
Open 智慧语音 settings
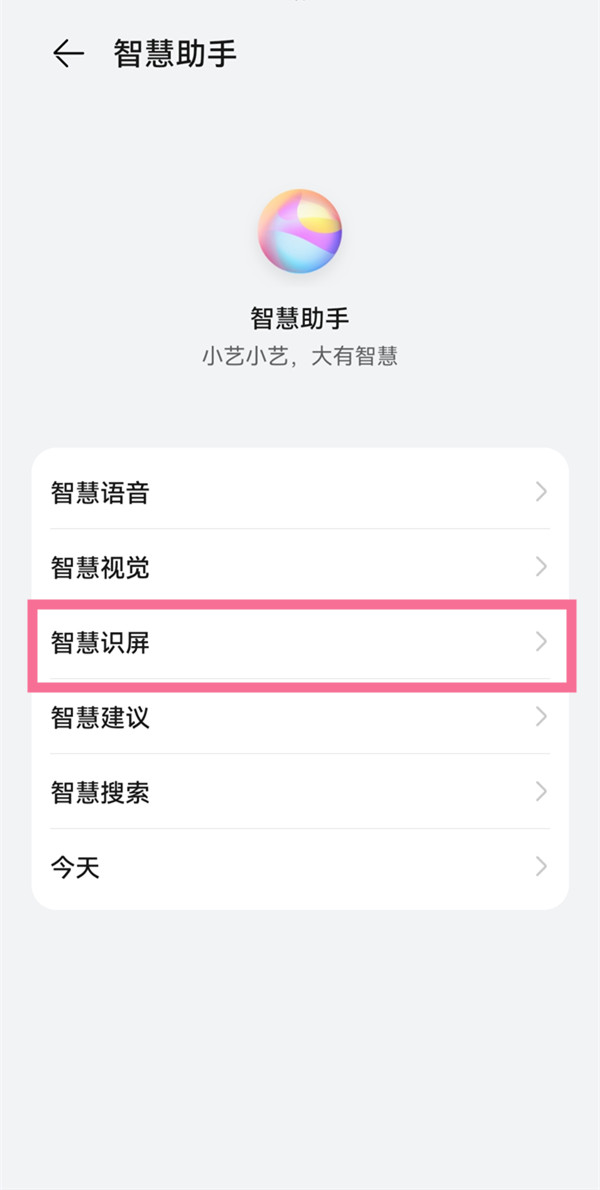(x=300, y=492)
